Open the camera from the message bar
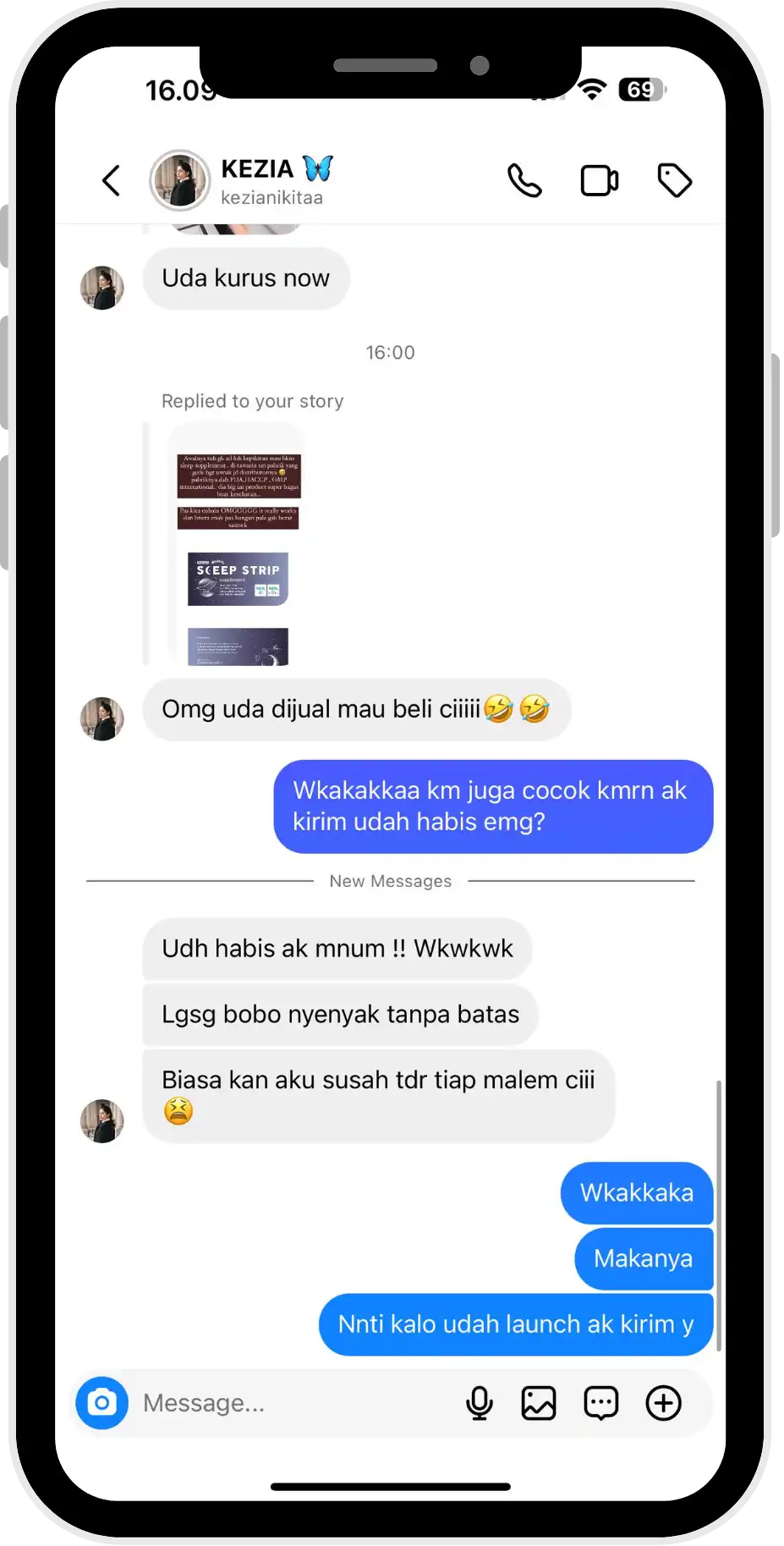Screen dimensions: 784x1546 point(102,1403)
